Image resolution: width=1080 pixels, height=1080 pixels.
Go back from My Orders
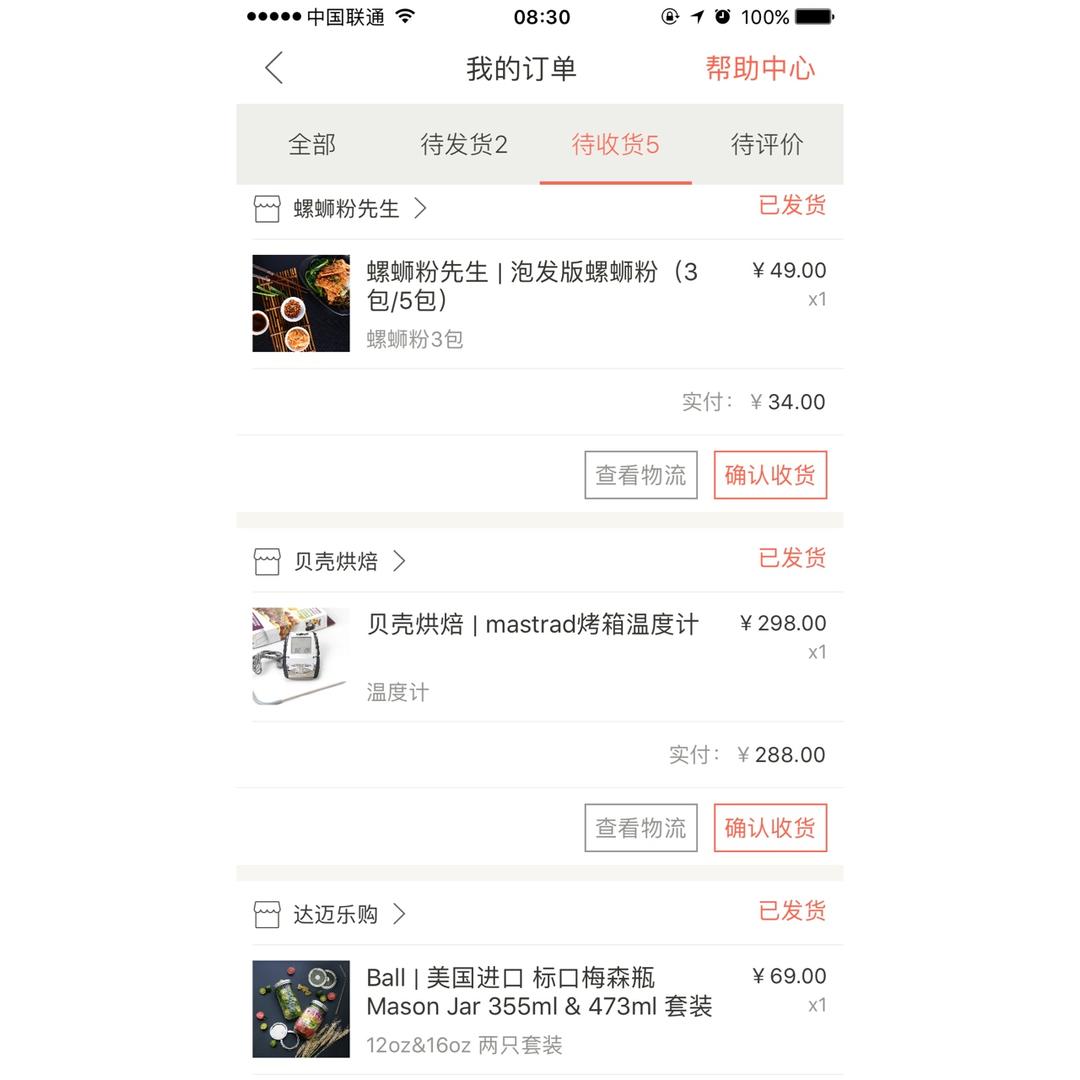click(274, 68)
